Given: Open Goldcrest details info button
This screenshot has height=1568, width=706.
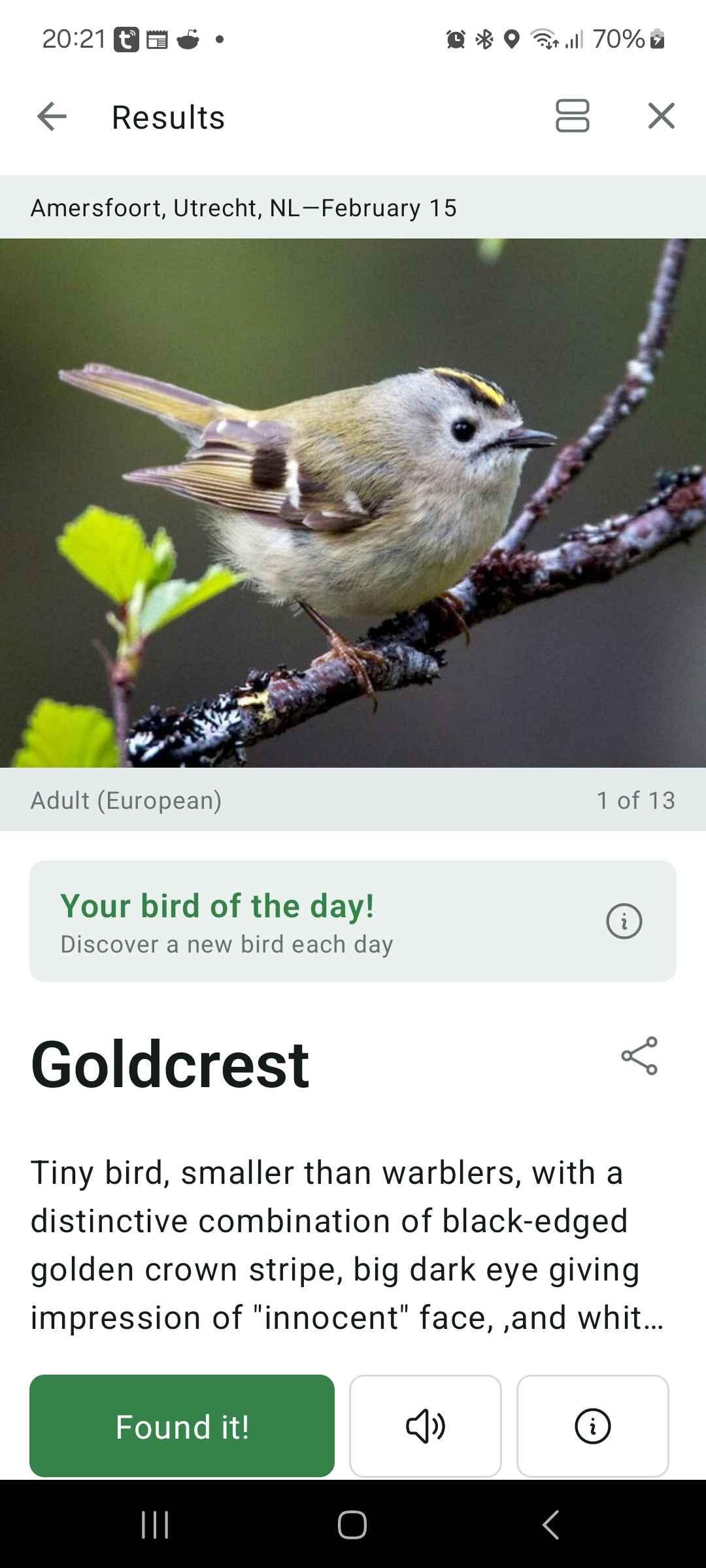Looking at the screenshot, I should click(592, 1426).
